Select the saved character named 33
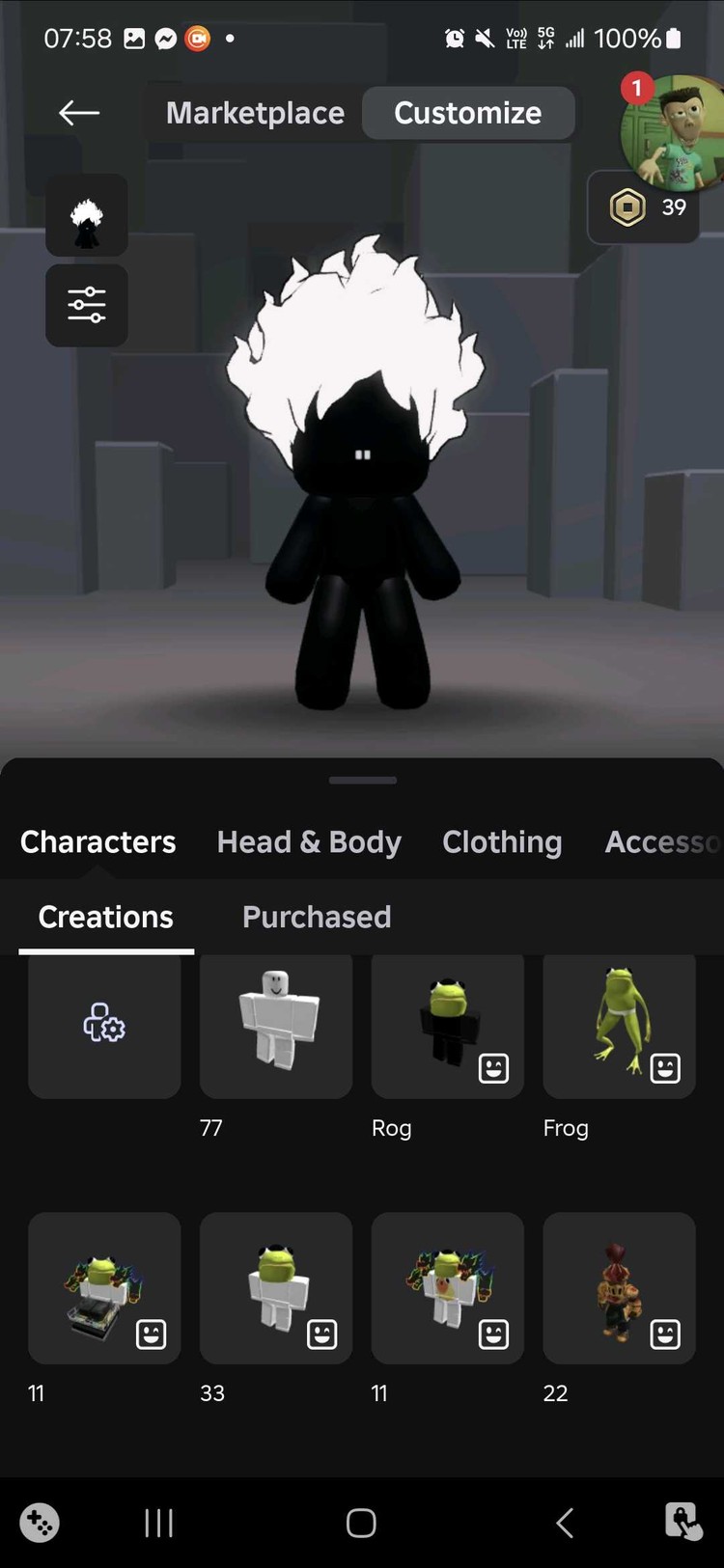Screen dimensions: 724x1568 tap(276, 1287)
